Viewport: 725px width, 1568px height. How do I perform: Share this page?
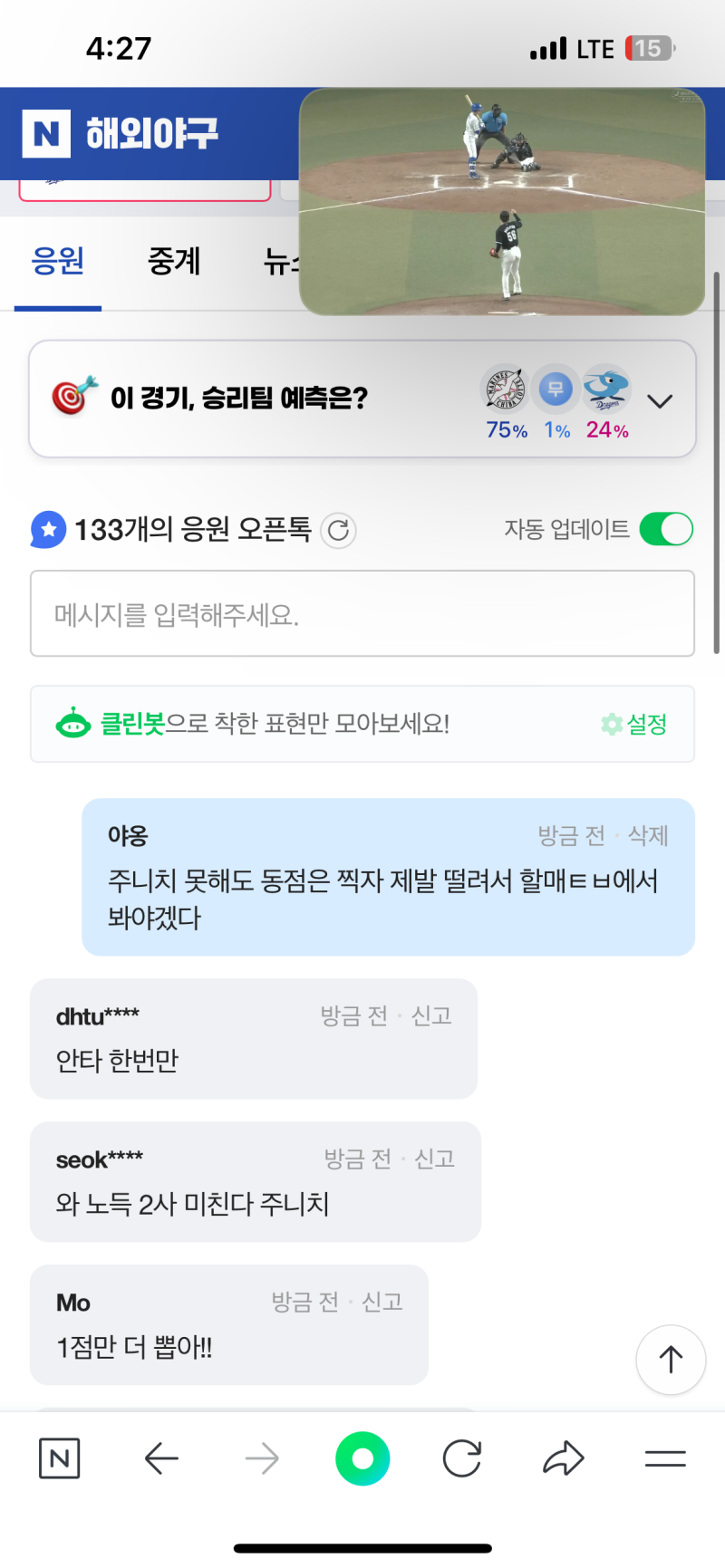pos(564,1458)
